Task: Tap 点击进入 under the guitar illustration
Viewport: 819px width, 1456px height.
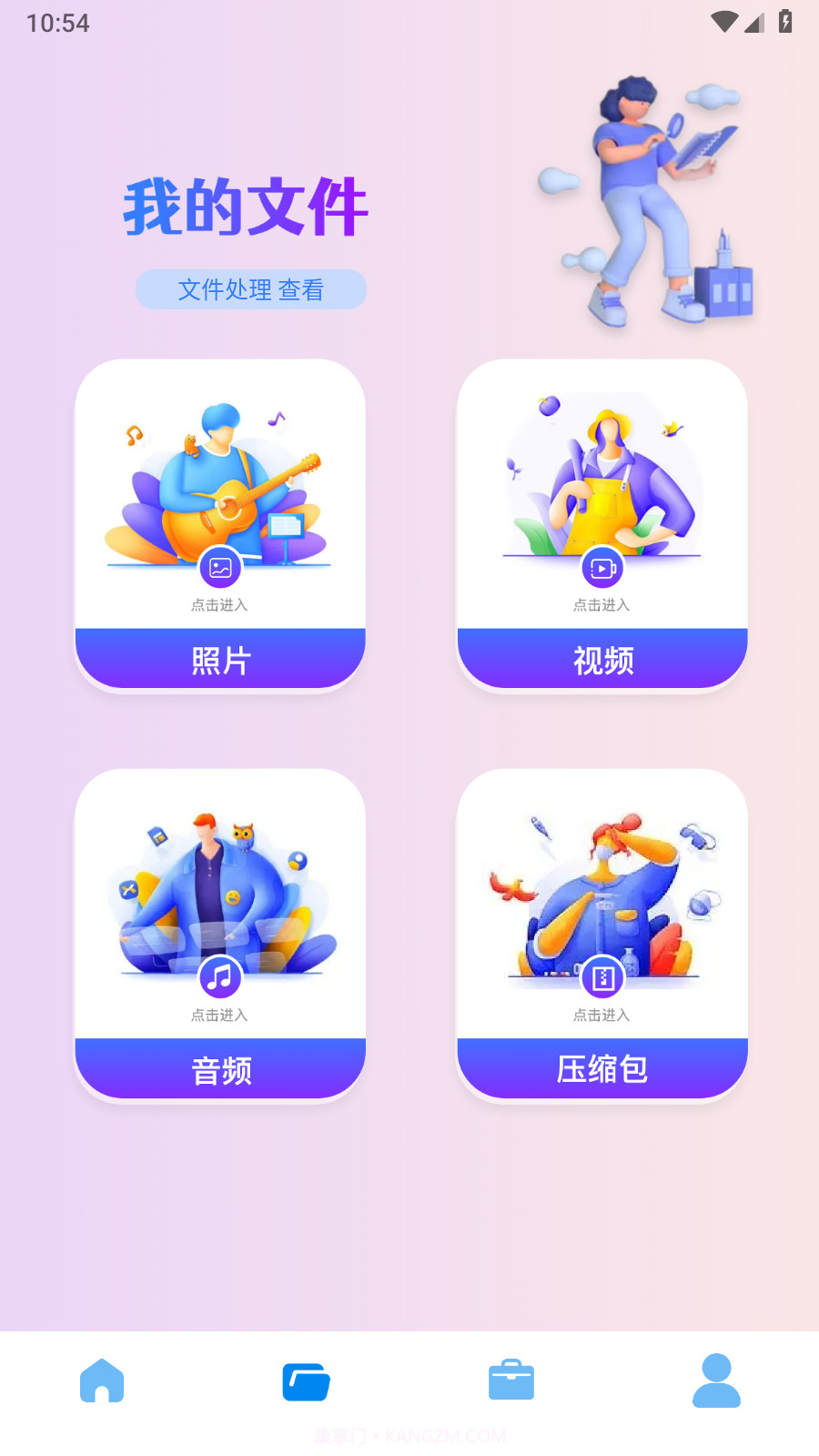Action: [218, 603]
